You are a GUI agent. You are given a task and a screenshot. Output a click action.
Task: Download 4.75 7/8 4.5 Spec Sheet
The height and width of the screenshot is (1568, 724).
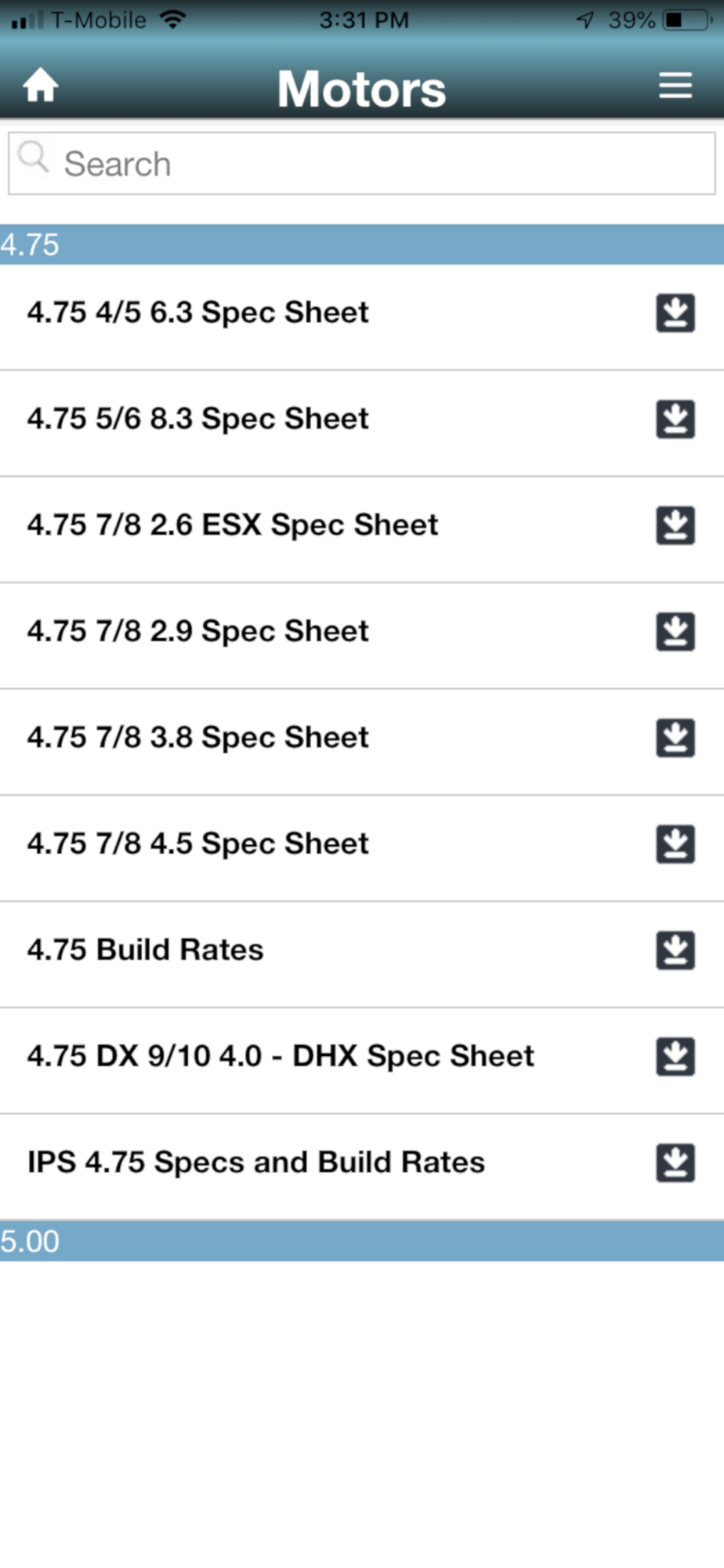click(675, 844)
